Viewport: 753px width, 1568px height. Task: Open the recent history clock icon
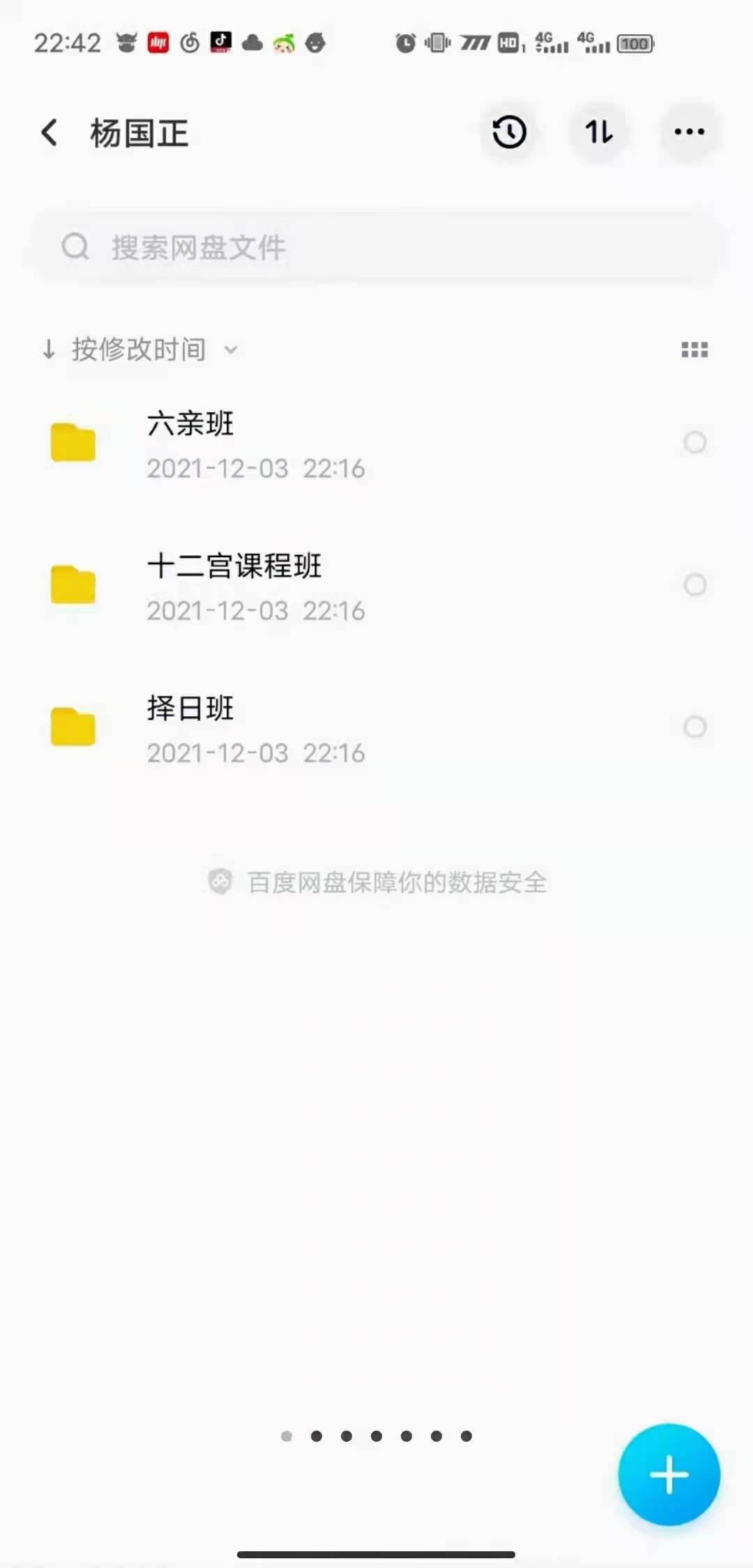click(x=510, y=133)
